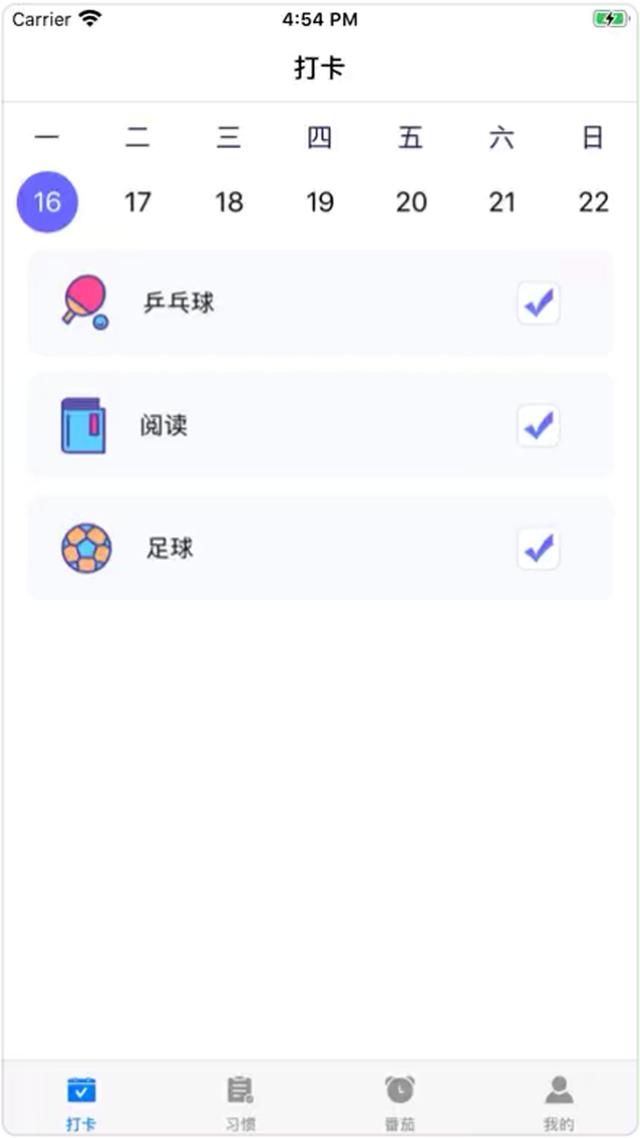Select date 17 in the week calendar
The width and height of the screenshot is (640, 1138).
click(138, 202)
